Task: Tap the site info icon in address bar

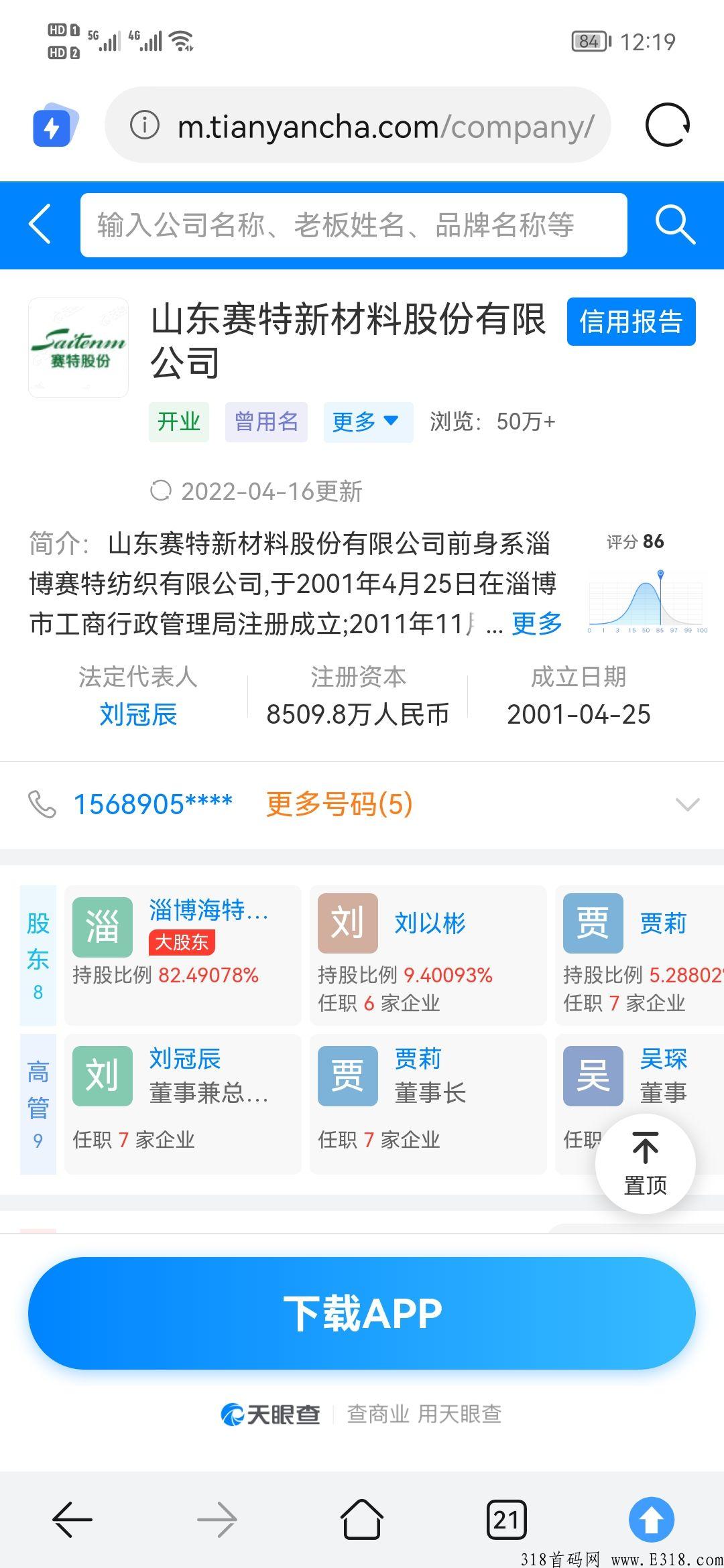Action: pyautogui.click(x=143, y=125)
